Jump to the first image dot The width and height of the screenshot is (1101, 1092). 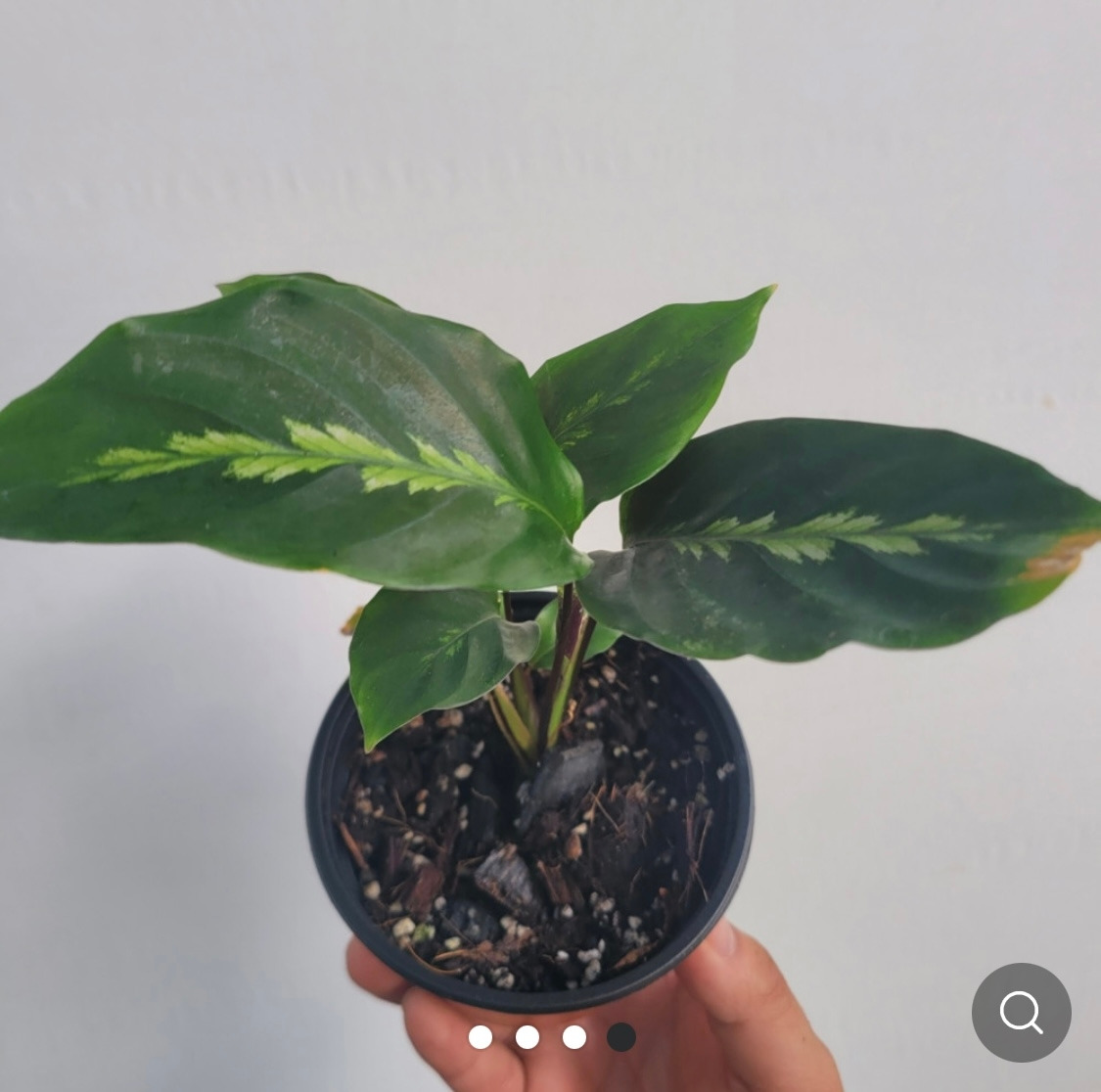pos(481,1037)
